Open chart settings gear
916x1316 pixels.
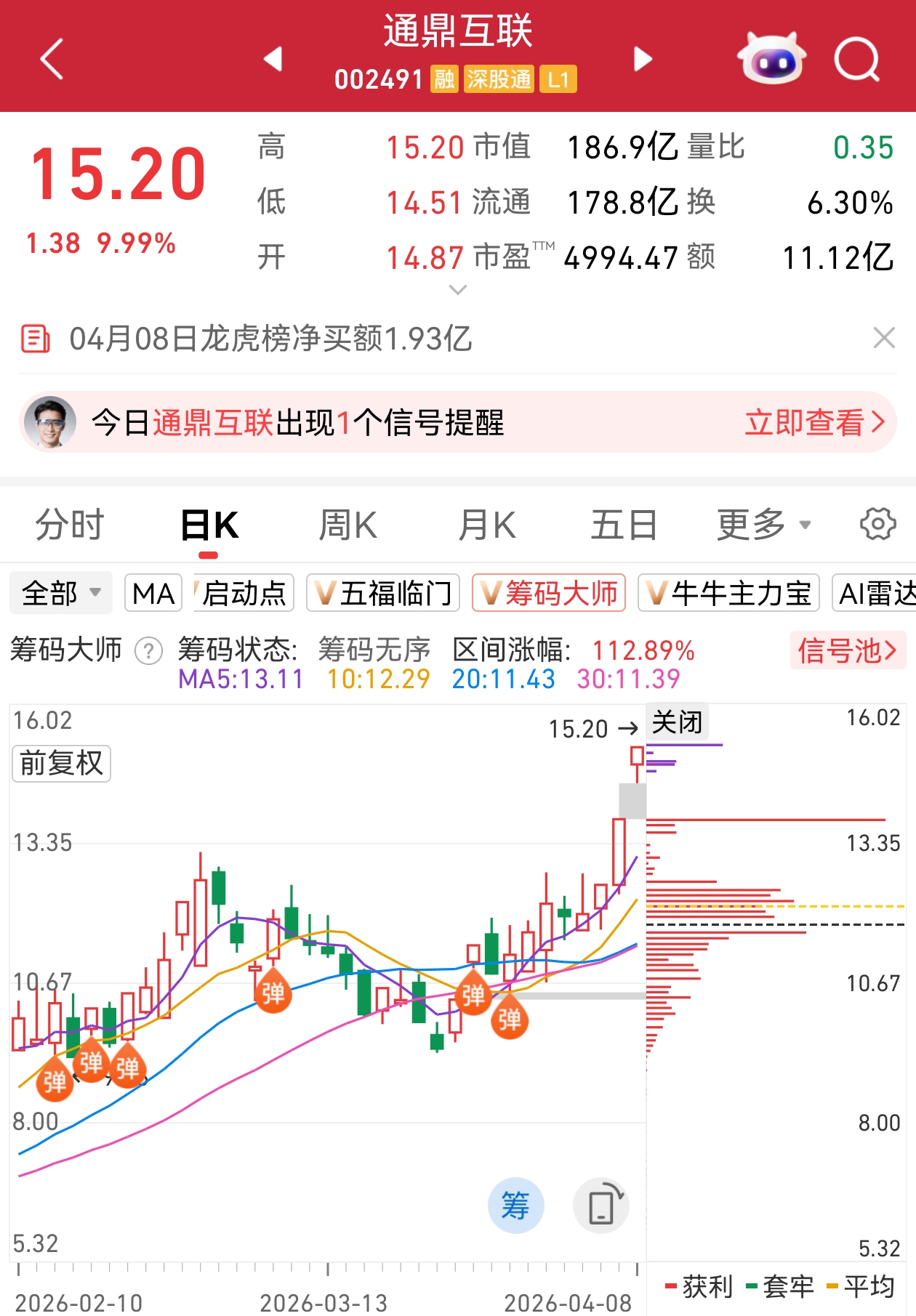[x=877, y=524]
